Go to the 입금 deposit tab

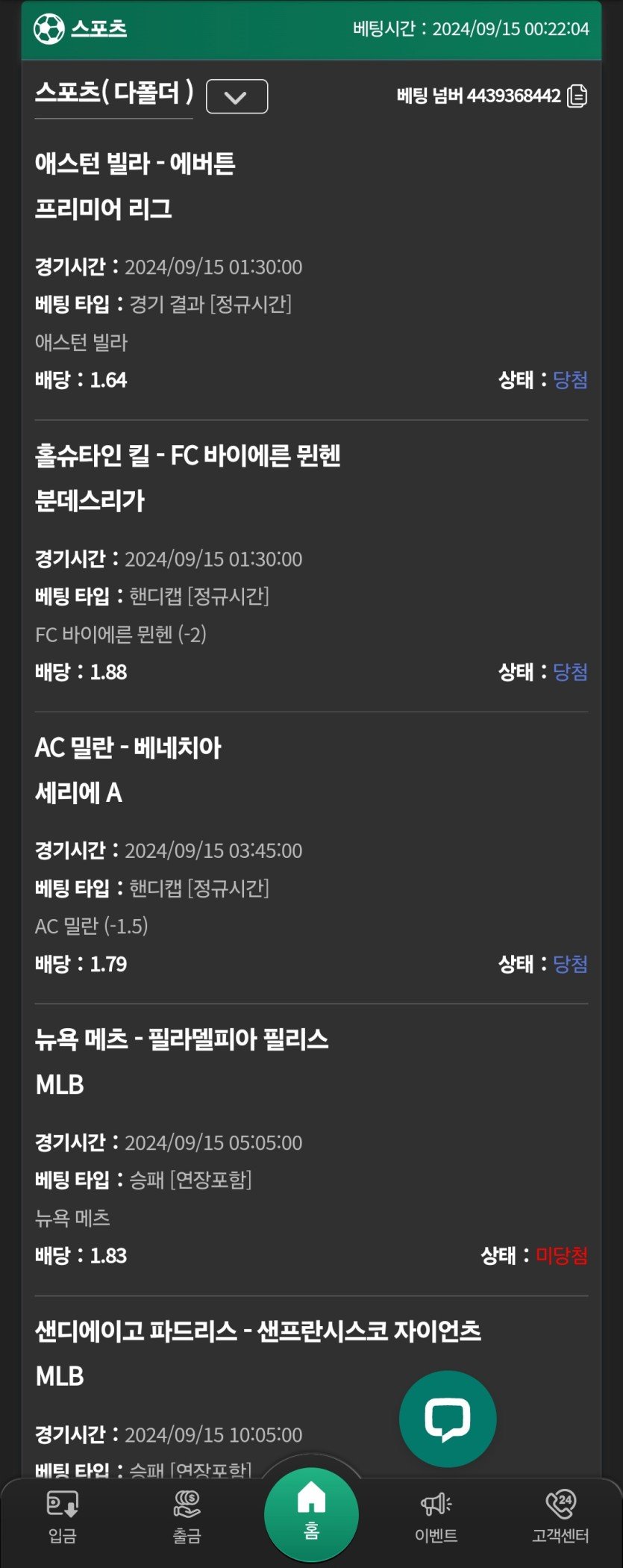[63, 1516]
